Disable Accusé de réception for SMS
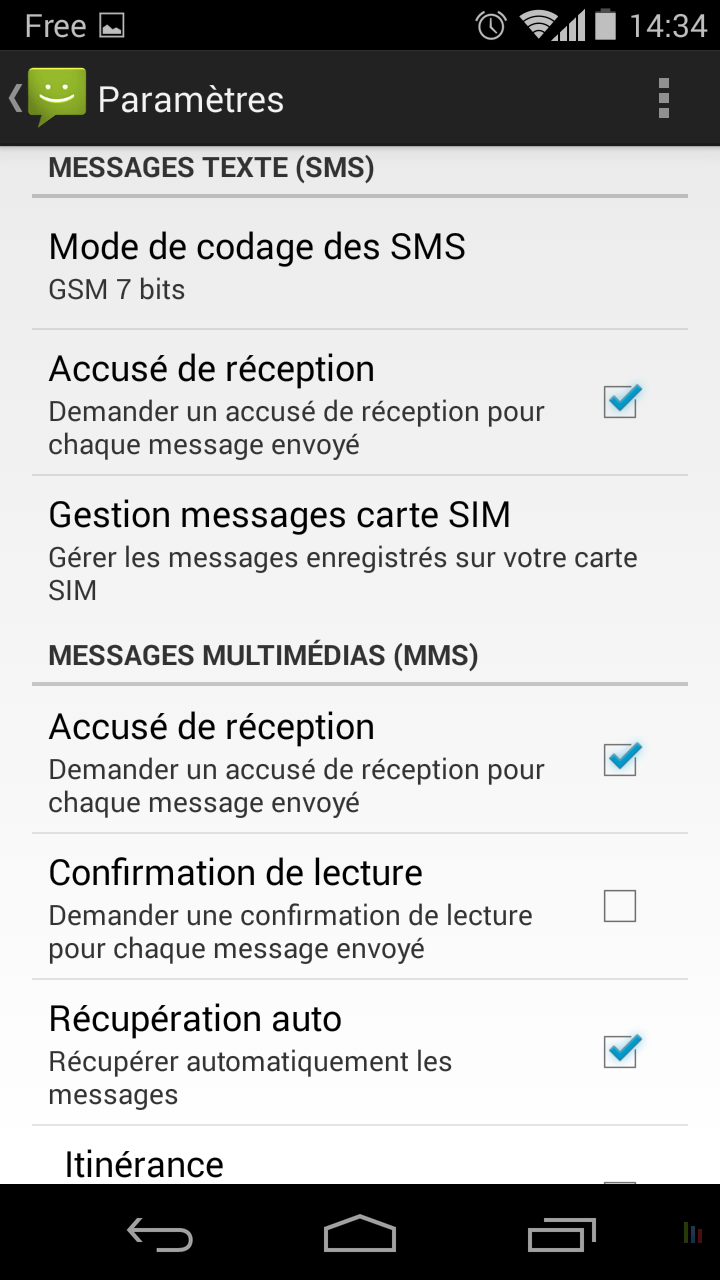Image resolution: width=720 pixels, height=1280 pixels. pos(622,401)
